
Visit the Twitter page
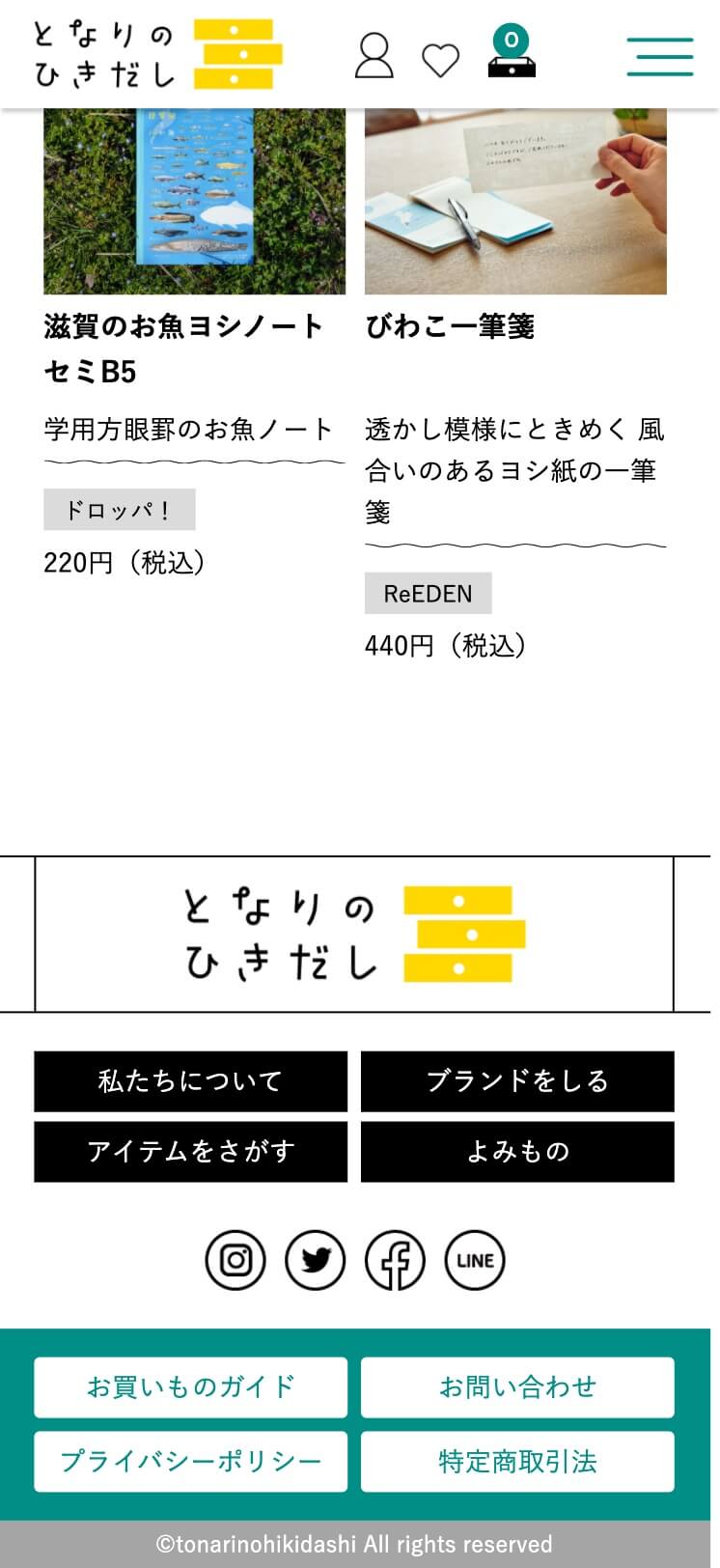coord(315,1260)
